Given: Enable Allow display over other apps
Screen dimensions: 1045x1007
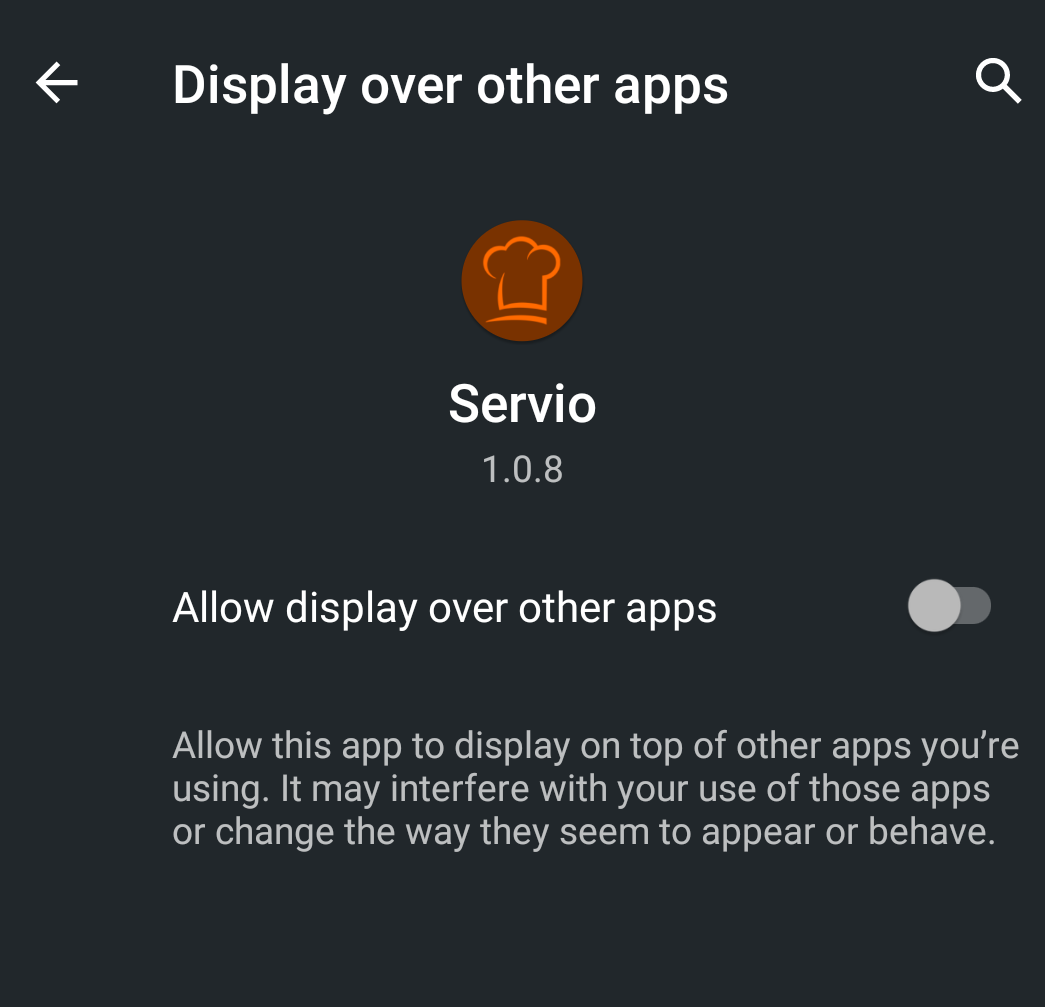Looking at the screenshot, I should (x=948, y=606).
